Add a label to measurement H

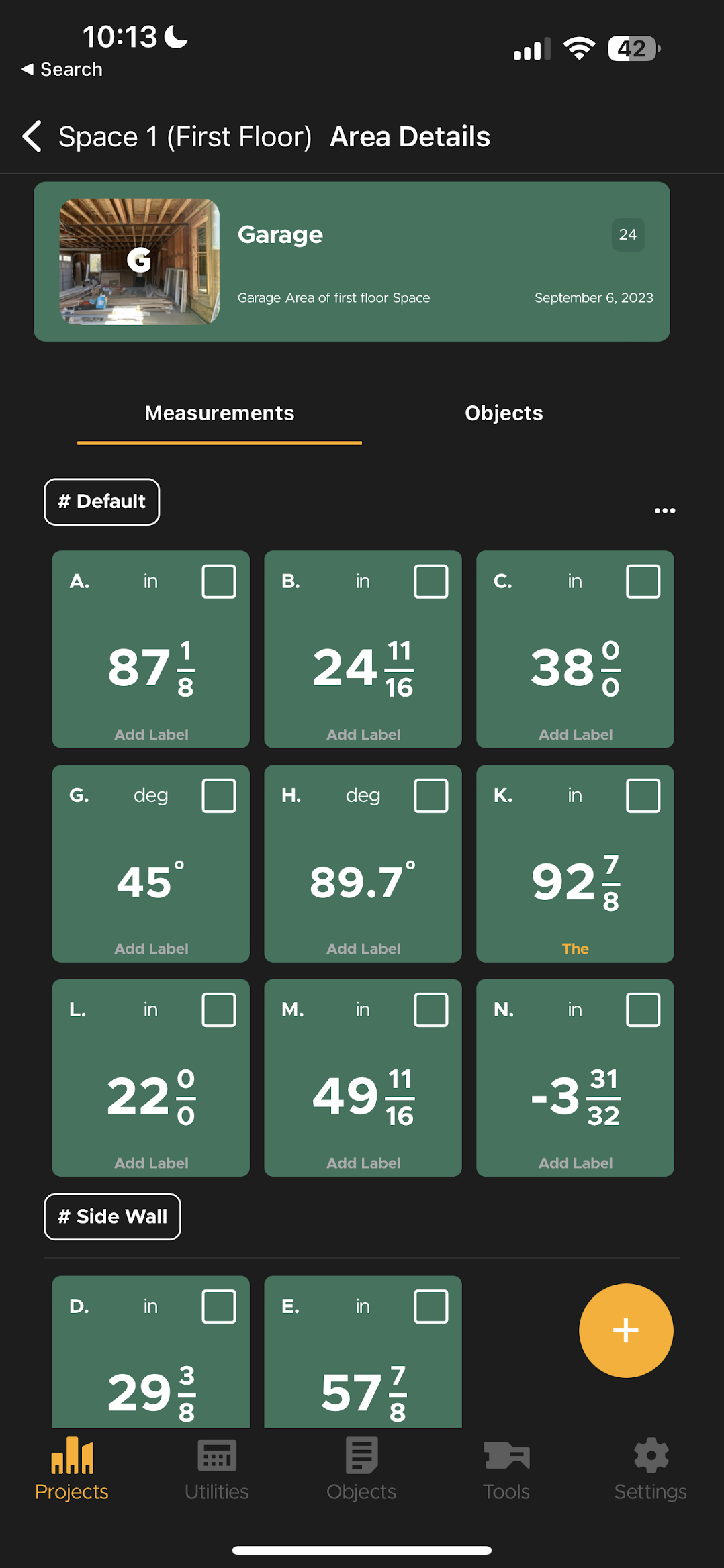(363, 948)
